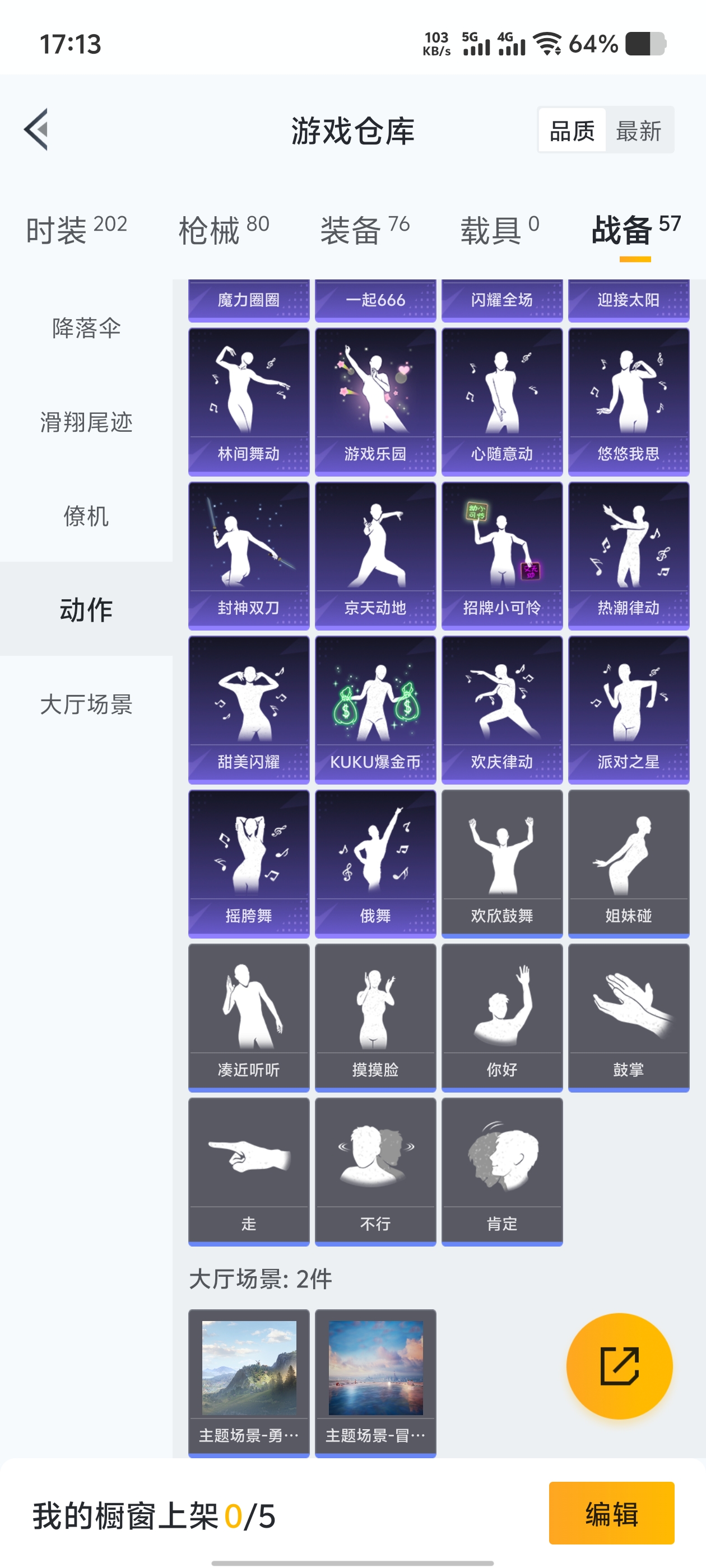Switch to the 装备 tab

[364, 230]
